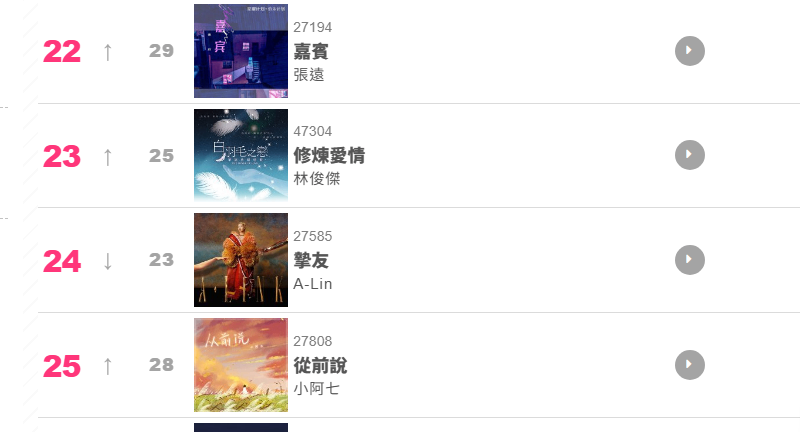View the 摯友 album artwork

point(241,260)
